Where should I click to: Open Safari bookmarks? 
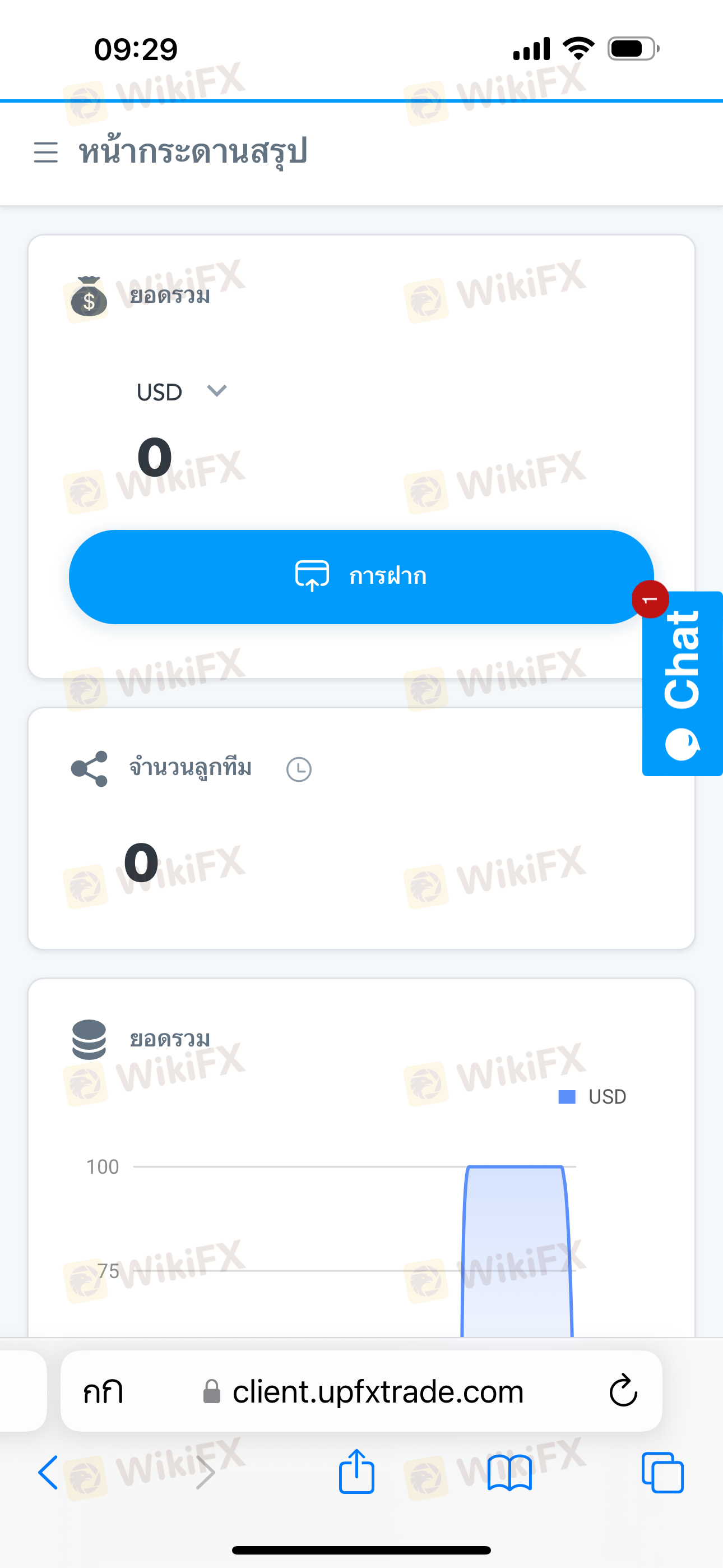pos(509,1473)
